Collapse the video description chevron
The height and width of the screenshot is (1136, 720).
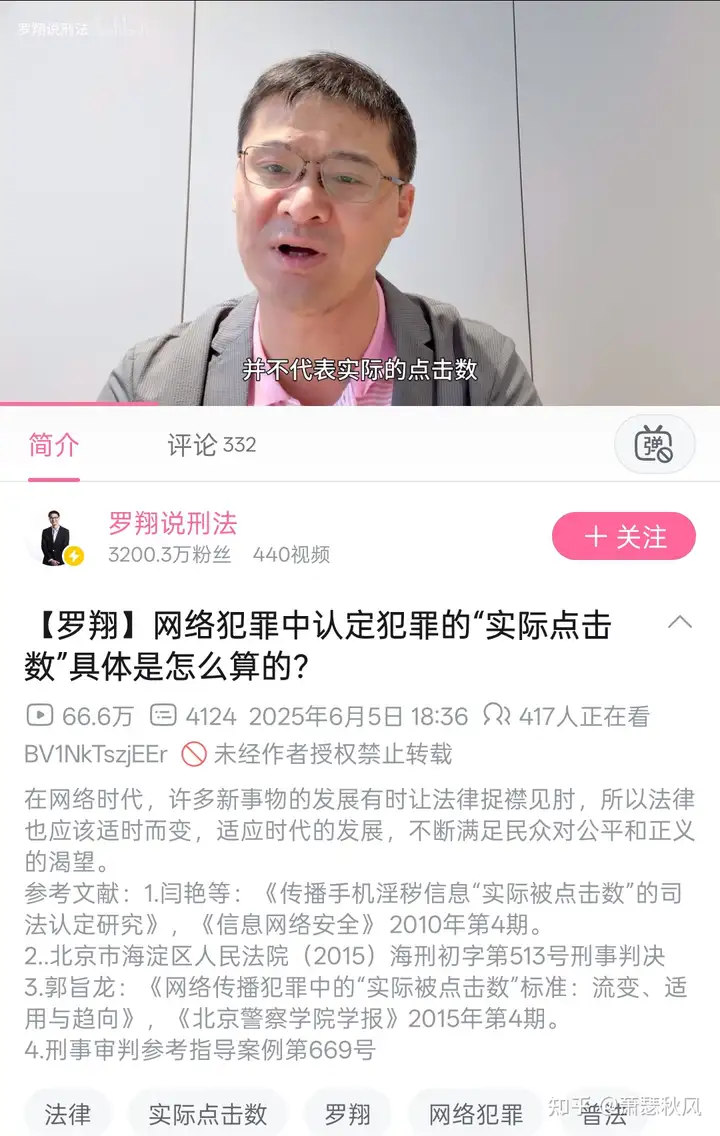(679, 622)
